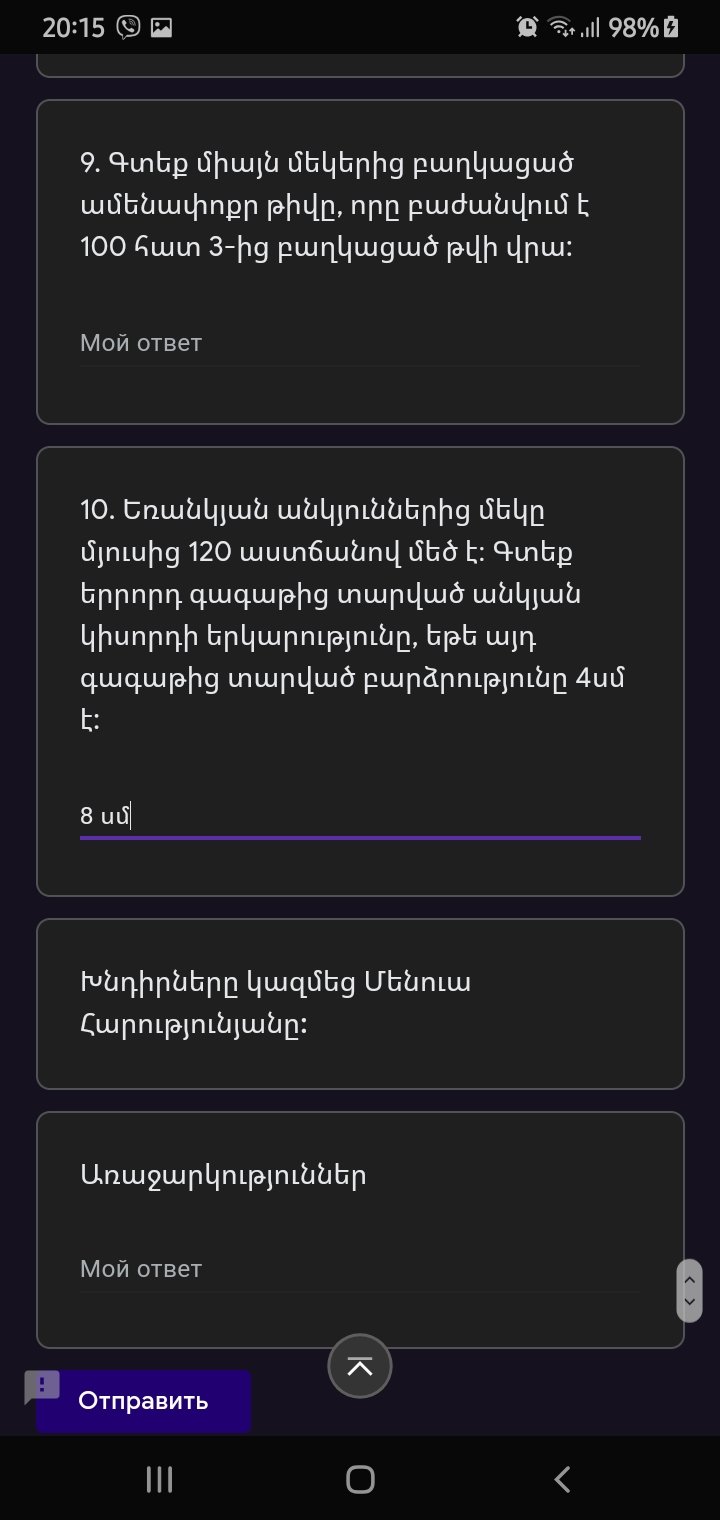The image size is (720, 1520).
Task: Jump to top with the up arrow button
Action: pos(360,1366)
